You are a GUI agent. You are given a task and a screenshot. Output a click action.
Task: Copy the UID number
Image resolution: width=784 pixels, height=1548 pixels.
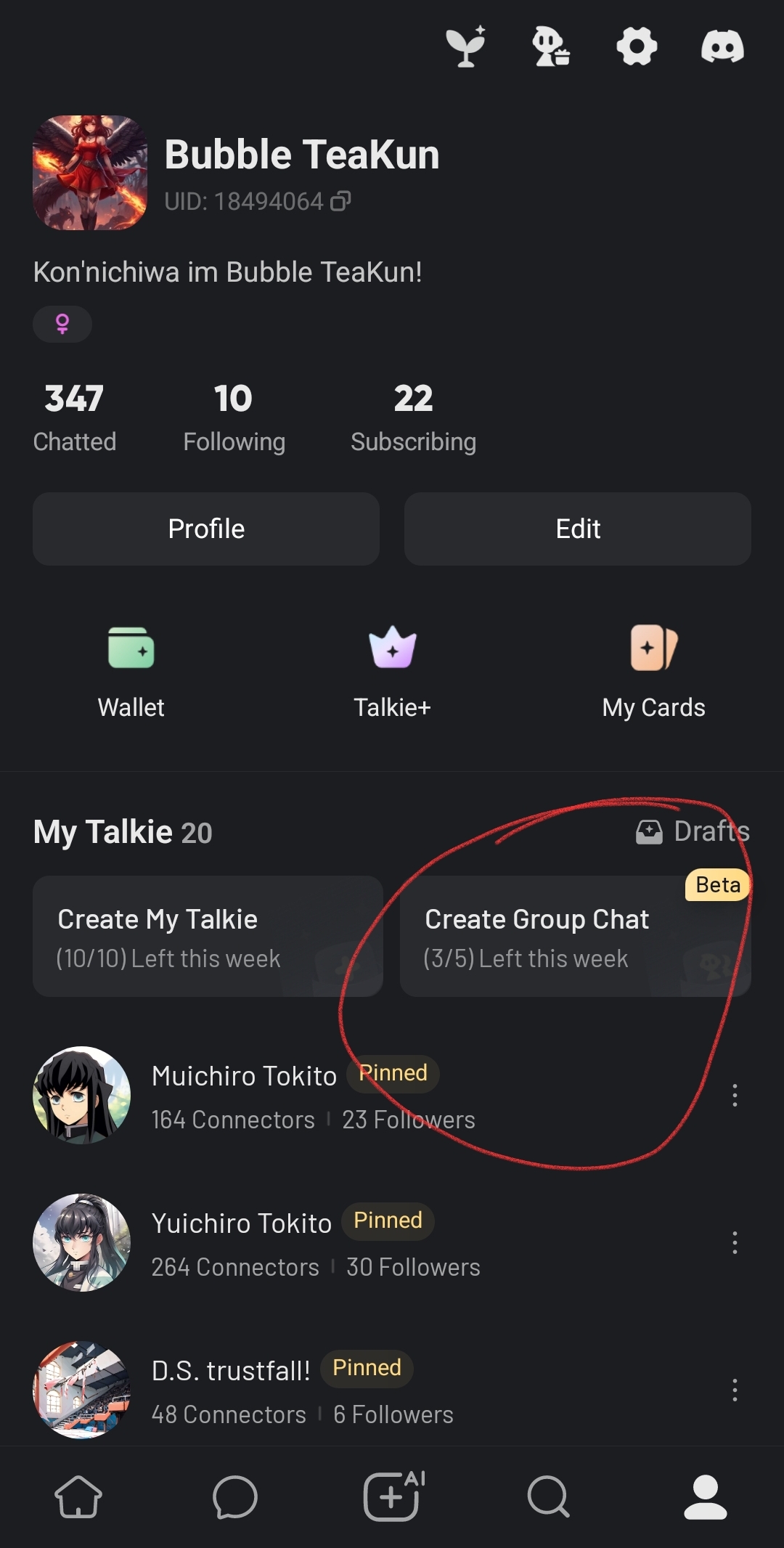340,201
